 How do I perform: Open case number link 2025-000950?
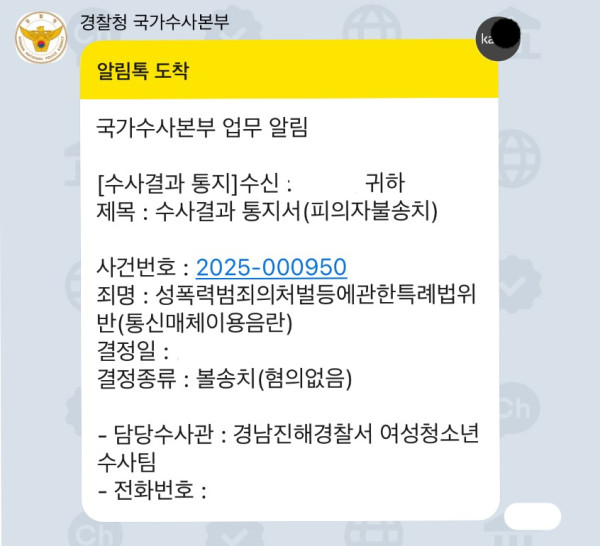(x=271, y=267)
